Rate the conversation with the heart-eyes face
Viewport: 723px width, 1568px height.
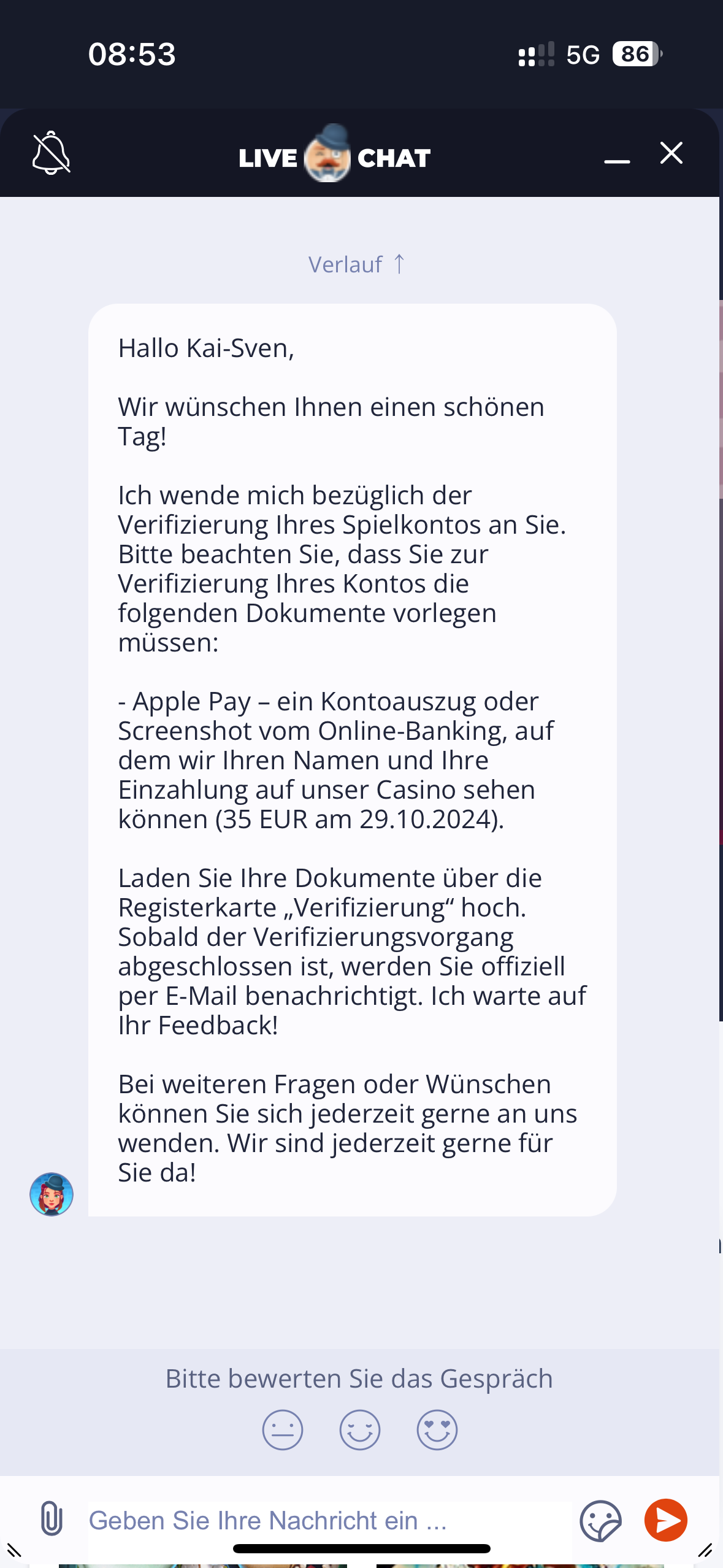pyautogui.click(x=437, y=1429)
